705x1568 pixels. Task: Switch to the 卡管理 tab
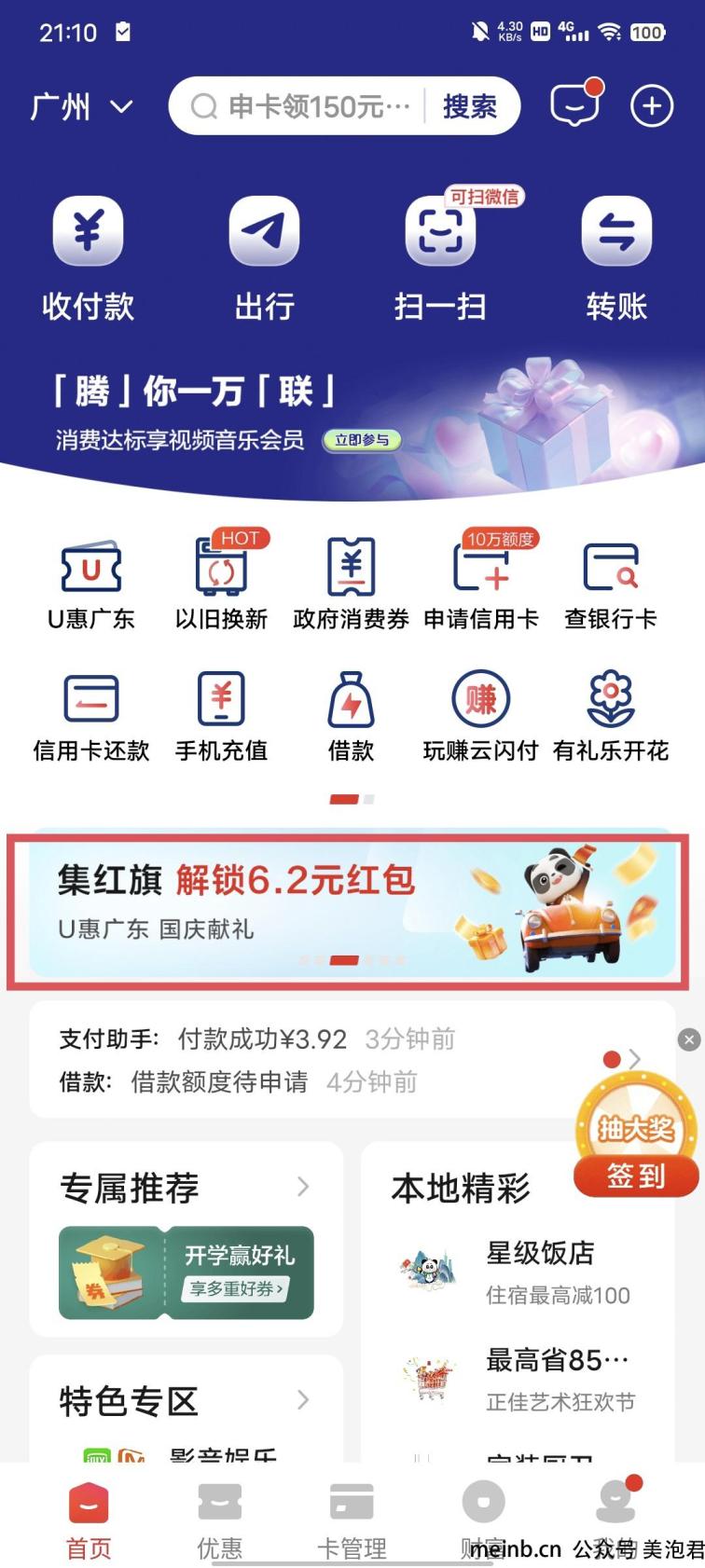coord(352,1520)
